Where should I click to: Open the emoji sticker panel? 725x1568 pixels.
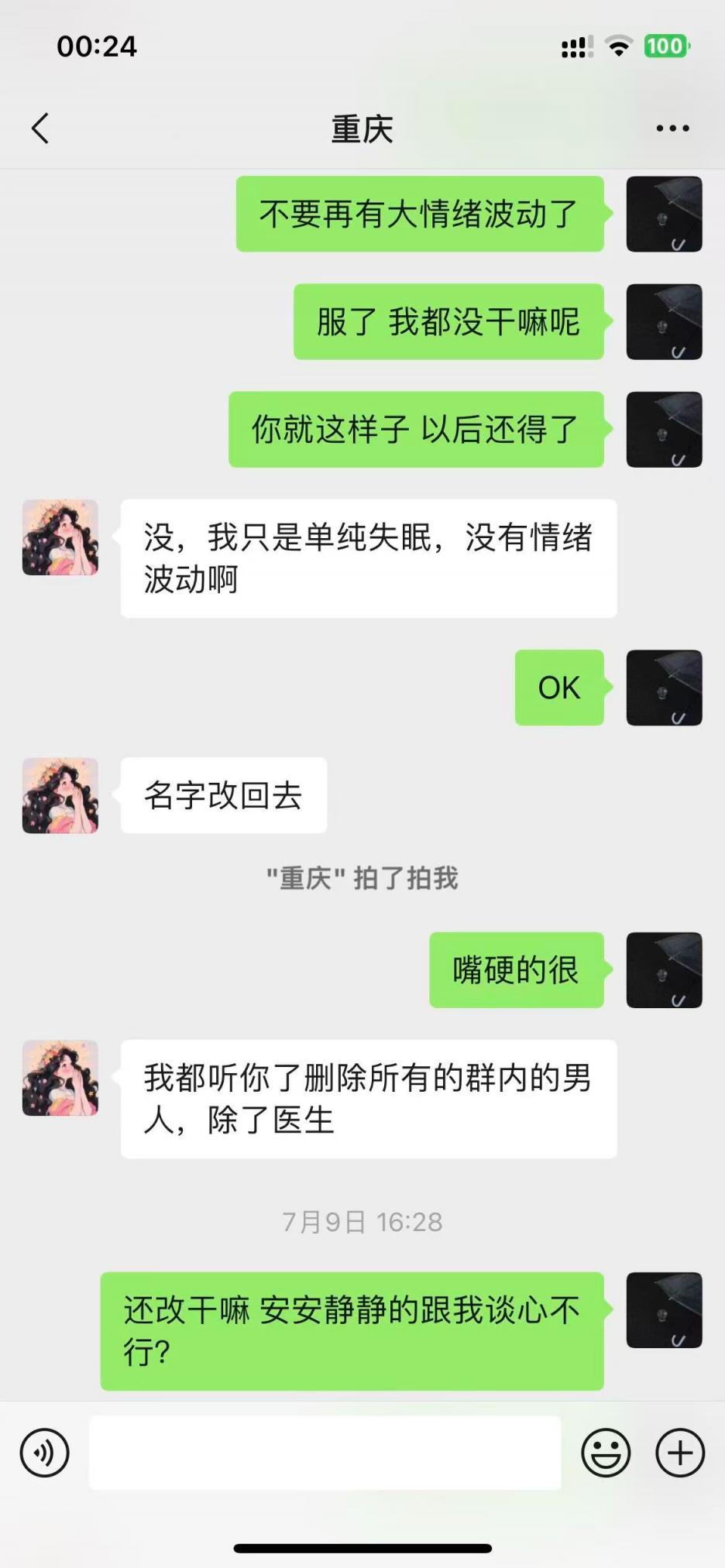(x=606, y=1453)
